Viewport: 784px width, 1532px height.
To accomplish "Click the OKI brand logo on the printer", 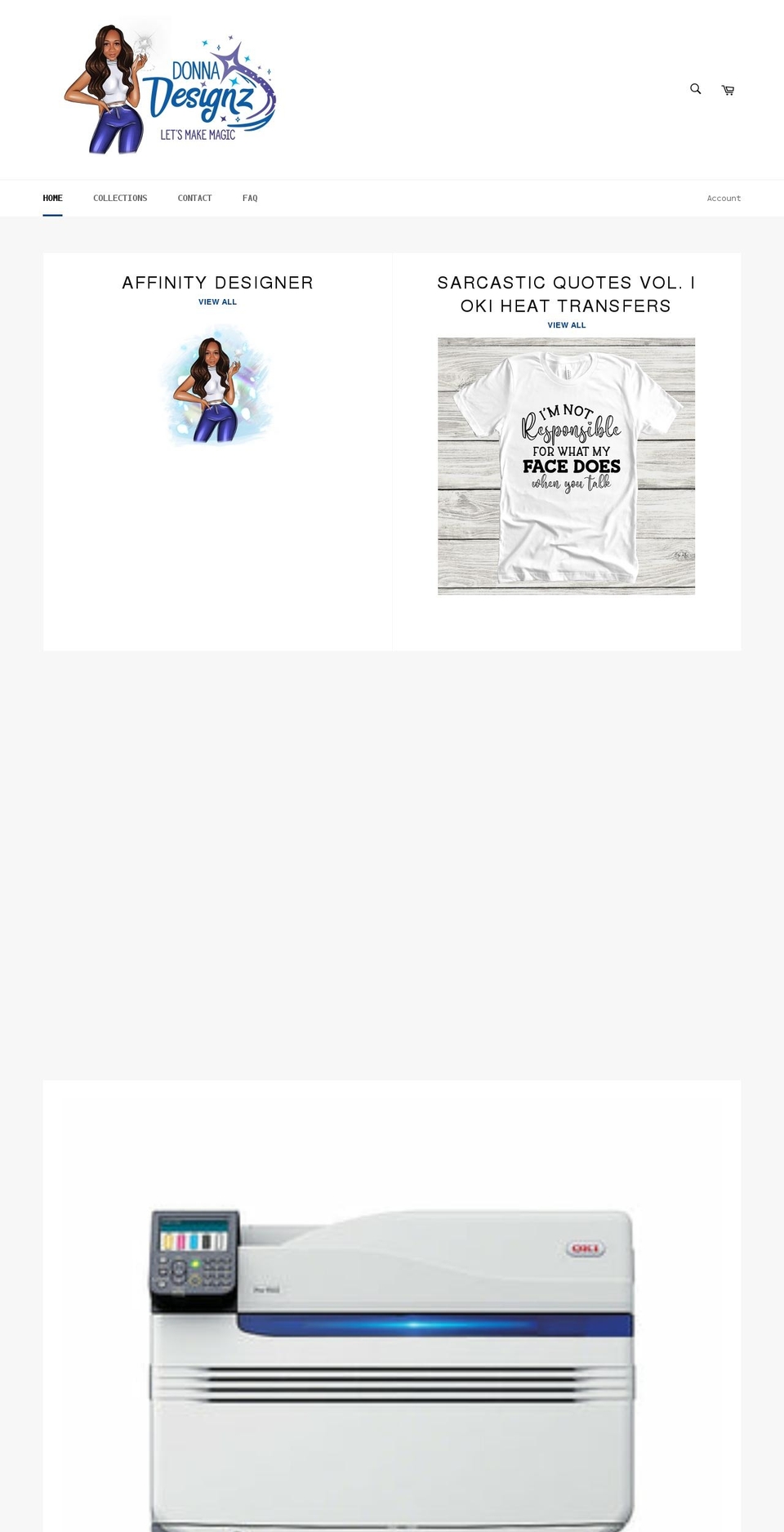I will point(584,1248).
